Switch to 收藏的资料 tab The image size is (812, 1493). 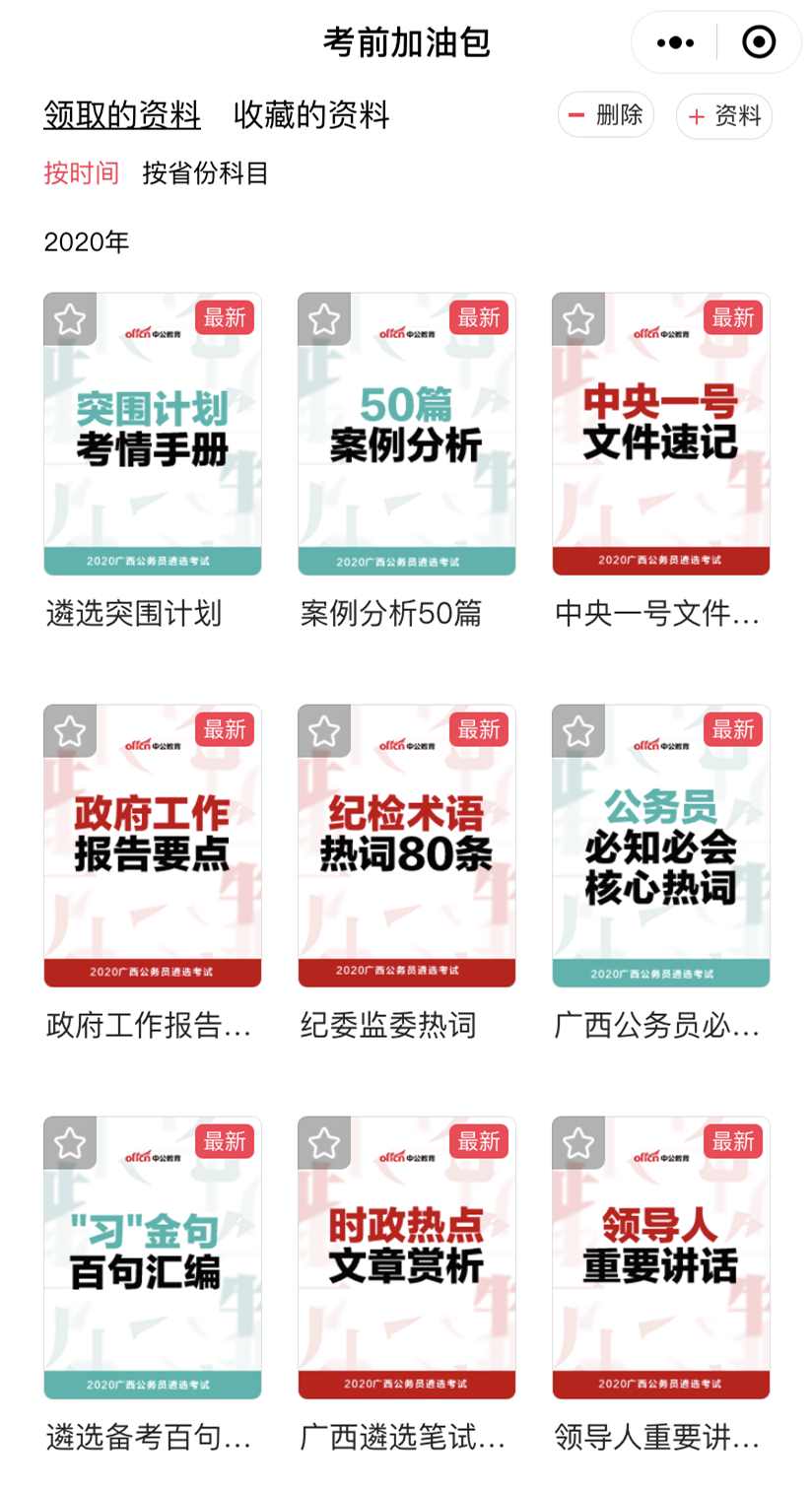(311, 115)
